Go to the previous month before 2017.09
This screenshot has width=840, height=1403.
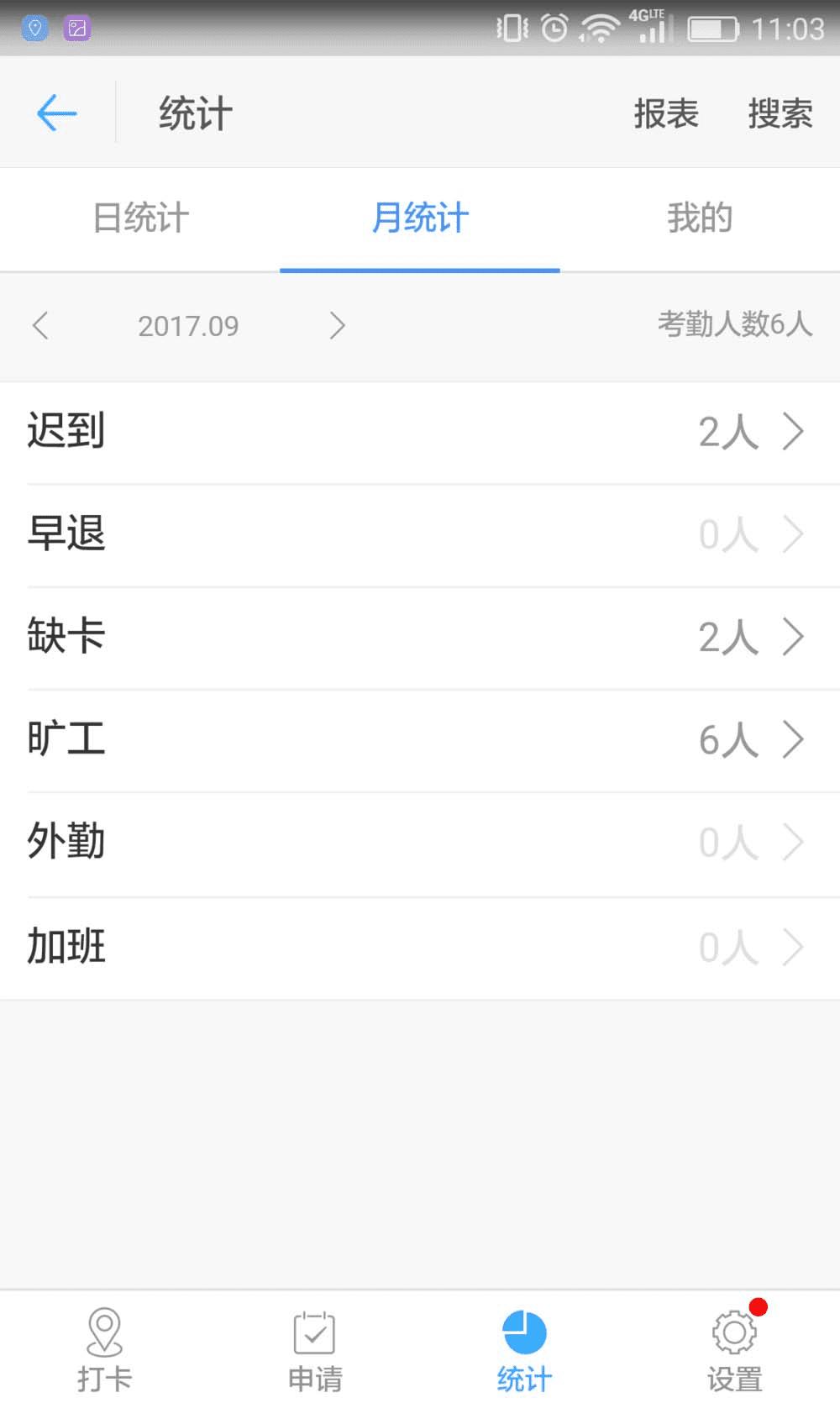tap(40, 325)
